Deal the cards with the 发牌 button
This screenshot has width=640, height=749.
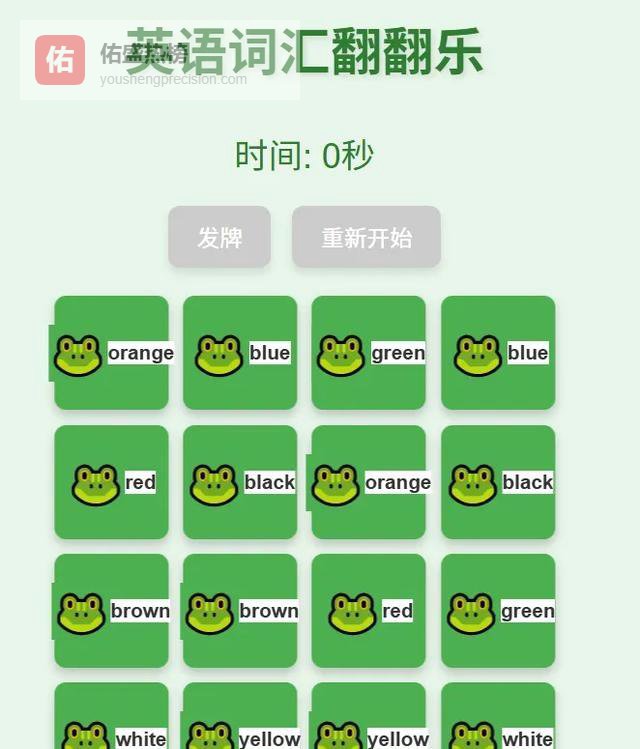[219, 237]
